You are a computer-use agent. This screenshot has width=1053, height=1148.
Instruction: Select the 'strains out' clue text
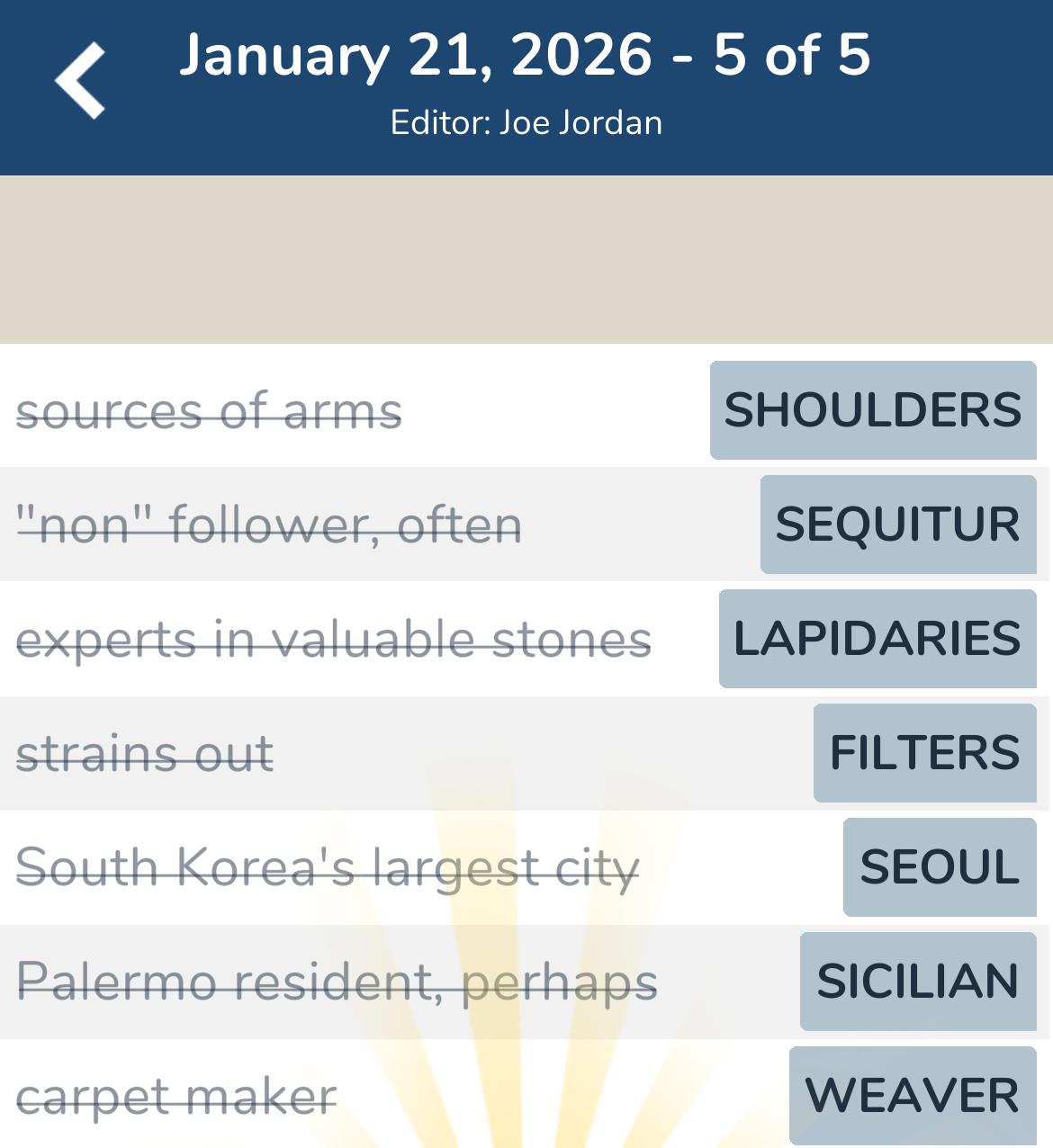(146, 754)
